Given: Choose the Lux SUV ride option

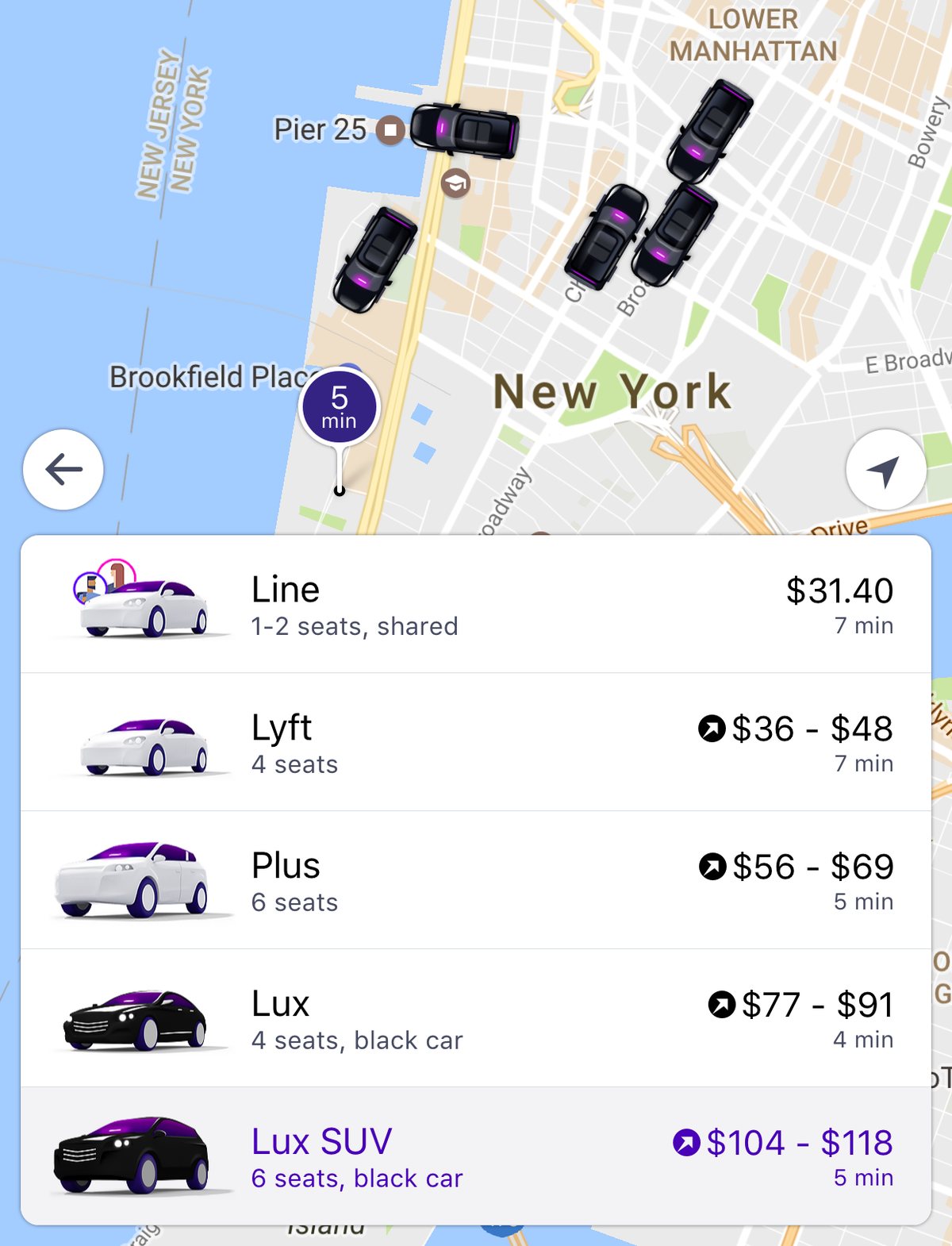Looking at the screenshot, I should [x=476, y=1156].
